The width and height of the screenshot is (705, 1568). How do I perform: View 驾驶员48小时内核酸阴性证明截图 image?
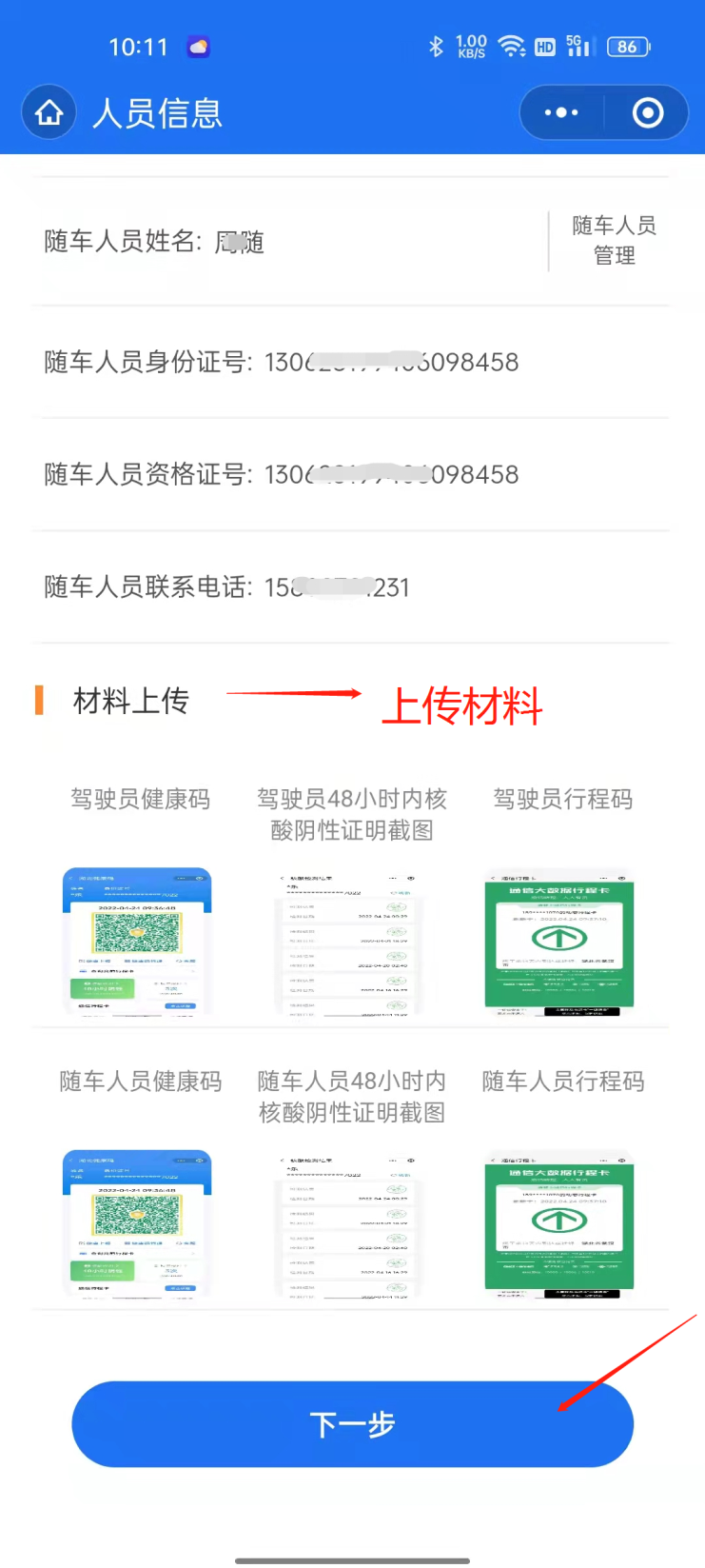(x=351, y=943)
